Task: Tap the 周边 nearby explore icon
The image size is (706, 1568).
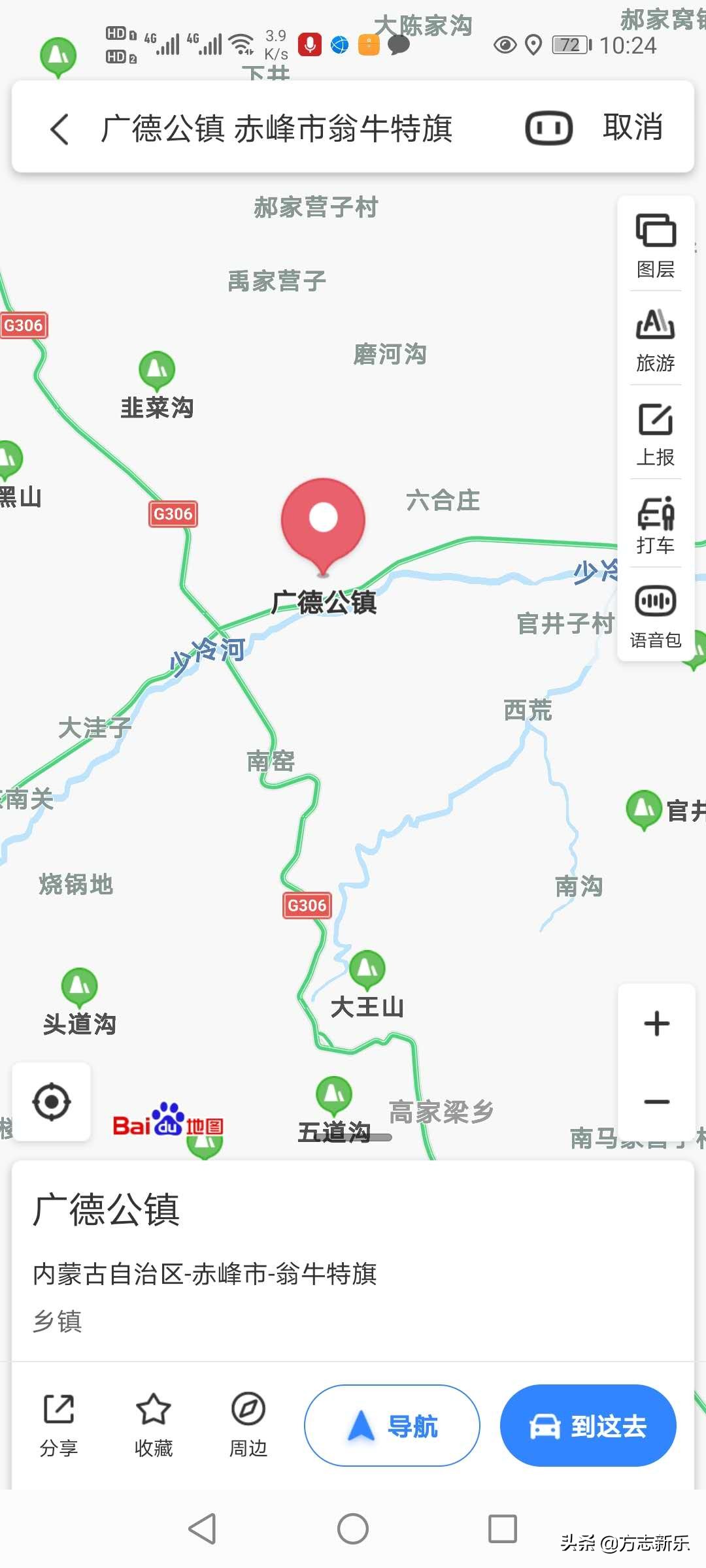Action: tap(247, 1424)
